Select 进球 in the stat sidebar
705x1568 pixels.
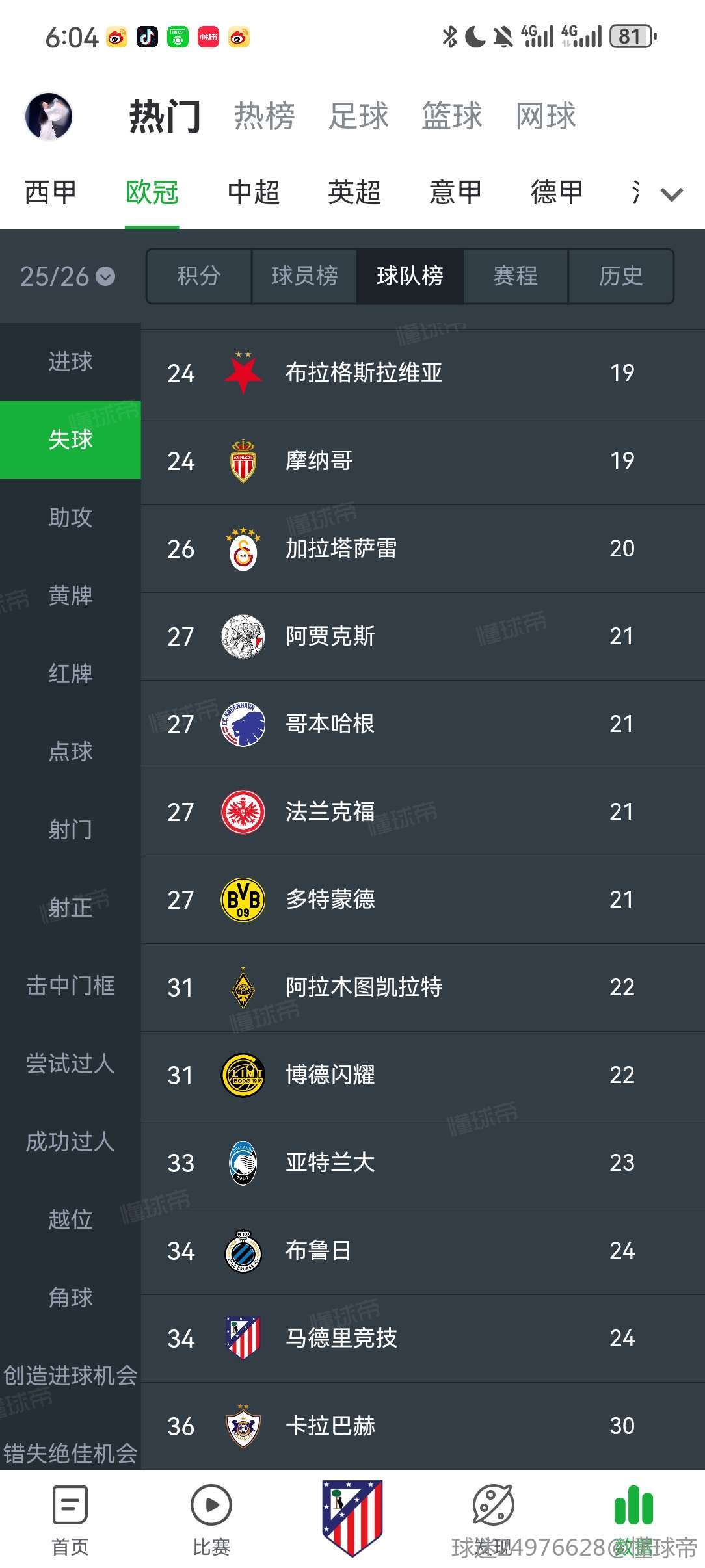point(70,361)
